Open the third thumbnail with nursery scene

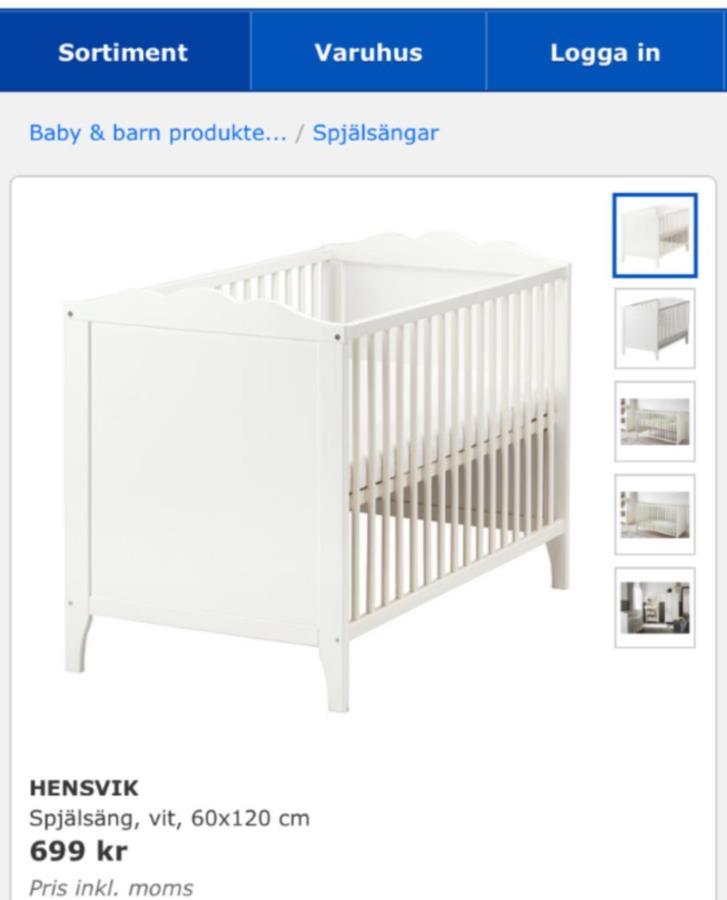click(654, 422)
